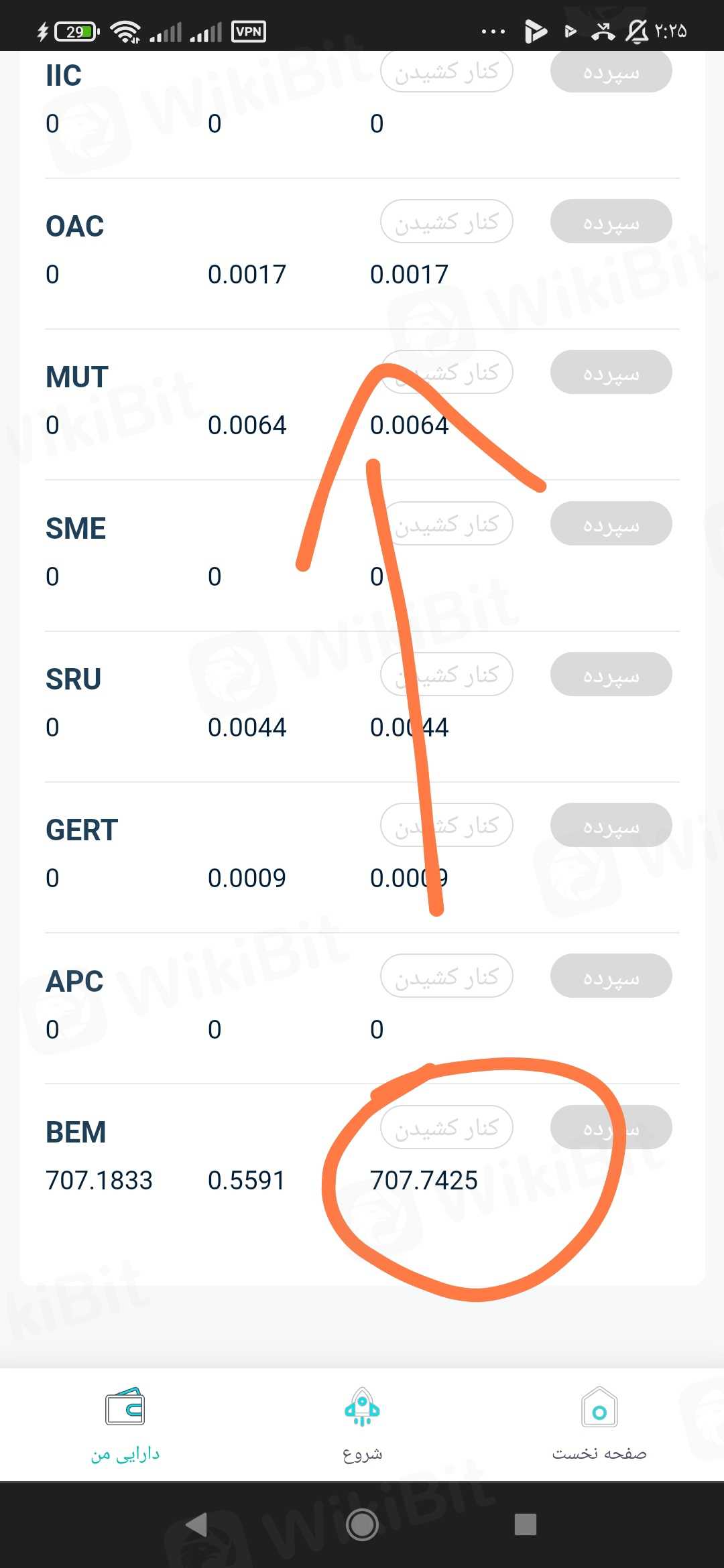Tap the سپرده (deposit) button for BEM
This screenshot has width=724, height=1568.
[x=611, y=1128]
